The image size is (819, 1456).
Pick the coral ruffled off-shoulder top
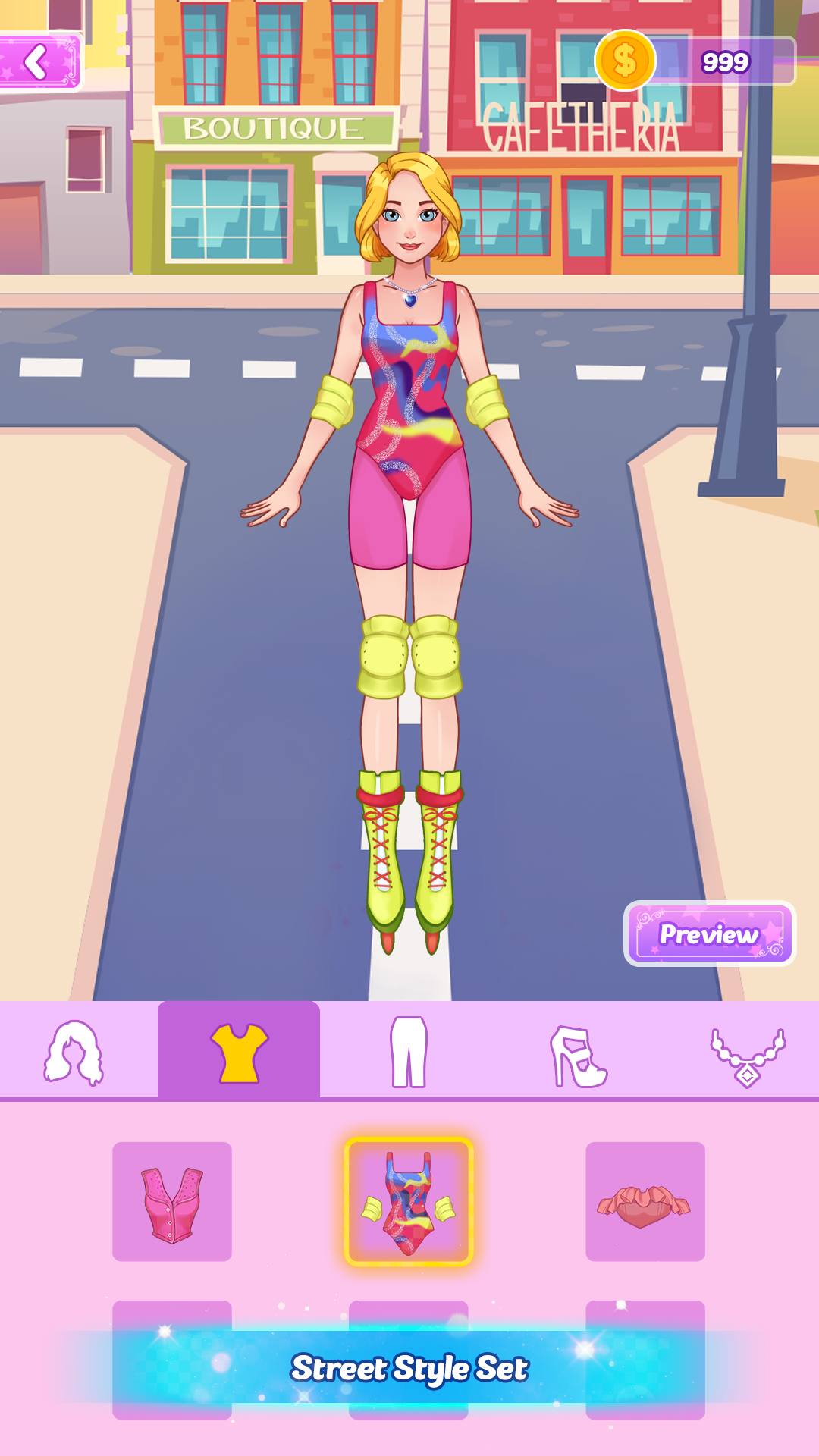pyautogui.click(x=645, y=1202)
